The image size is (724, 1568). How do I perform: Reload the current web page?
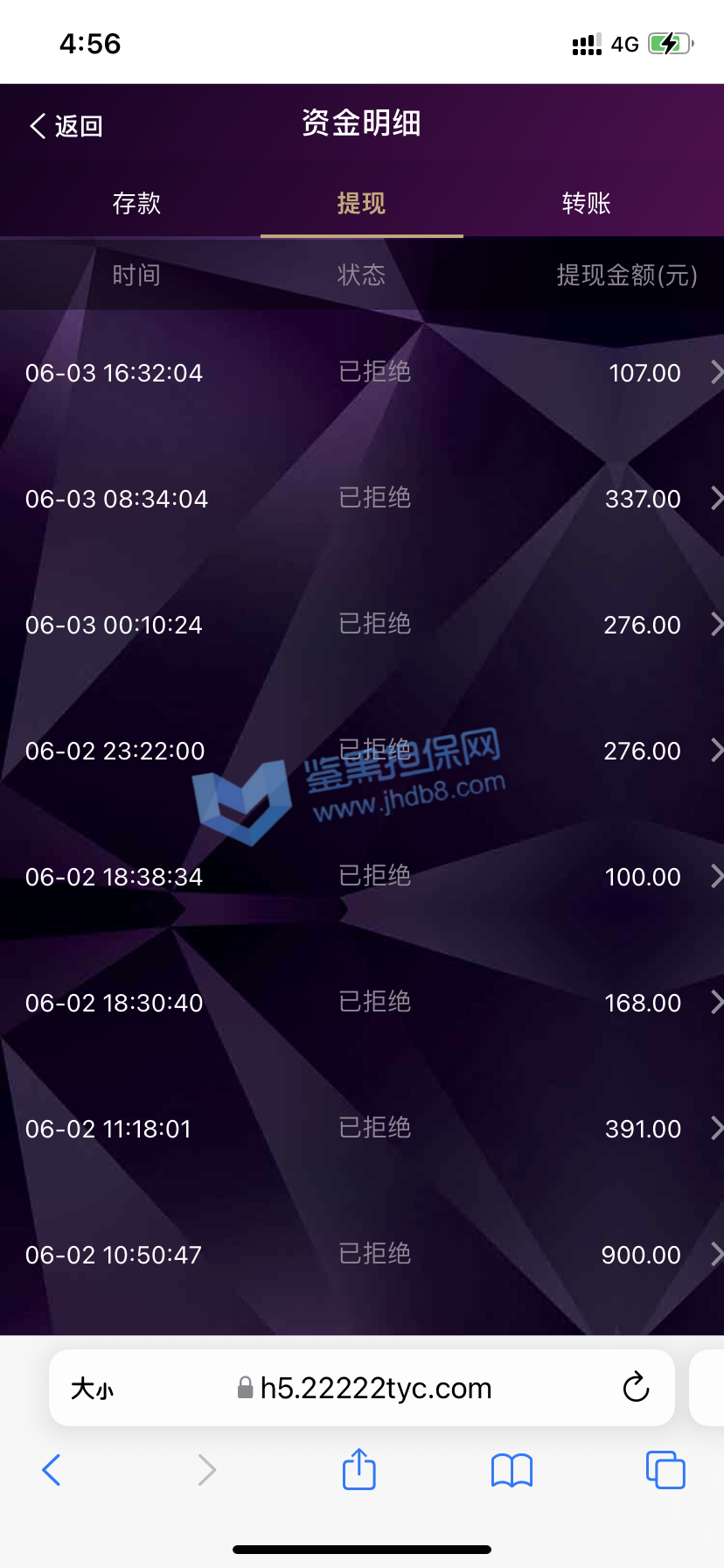(636, 1388)
